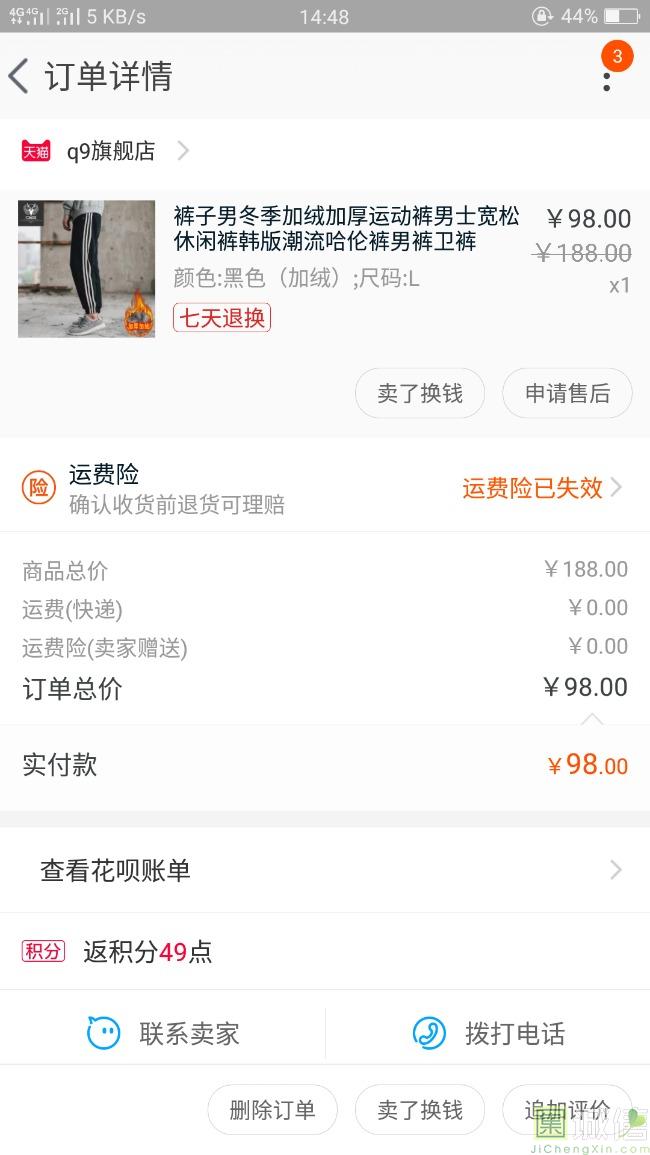The width and height of the screenshot is (650, 1155).
Task: Tap 拨打电话 to call the seller
Action: pyautogui.click(x=488, y=1033)
